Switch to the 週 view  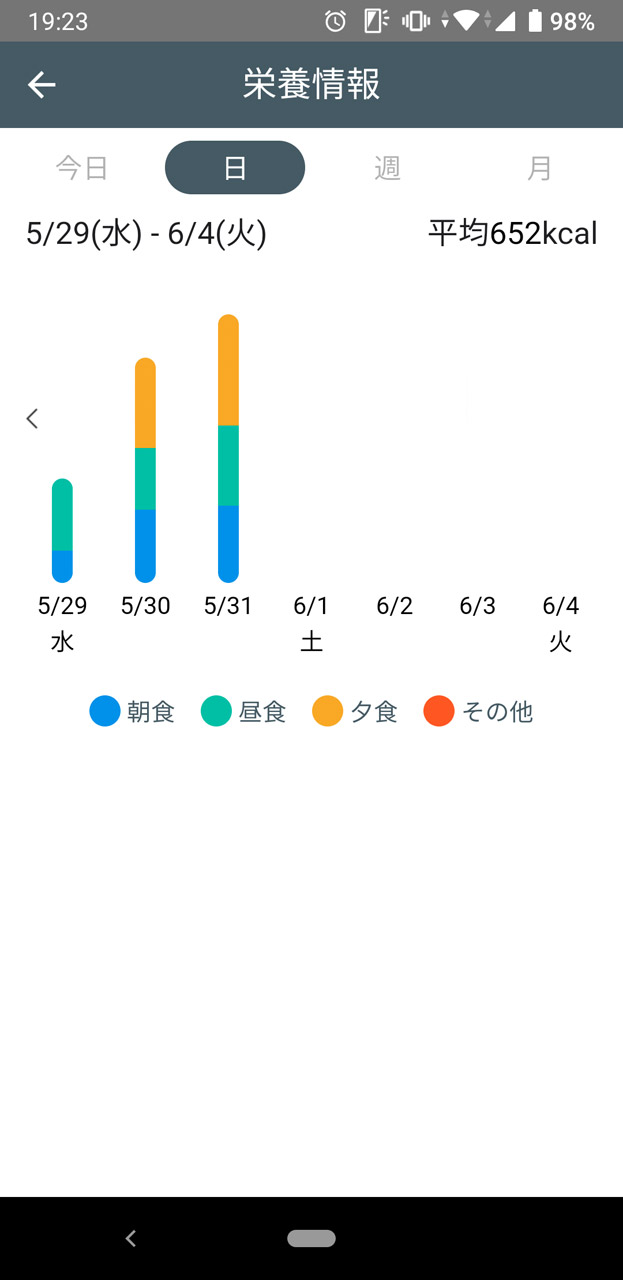(x=387, y=168)
